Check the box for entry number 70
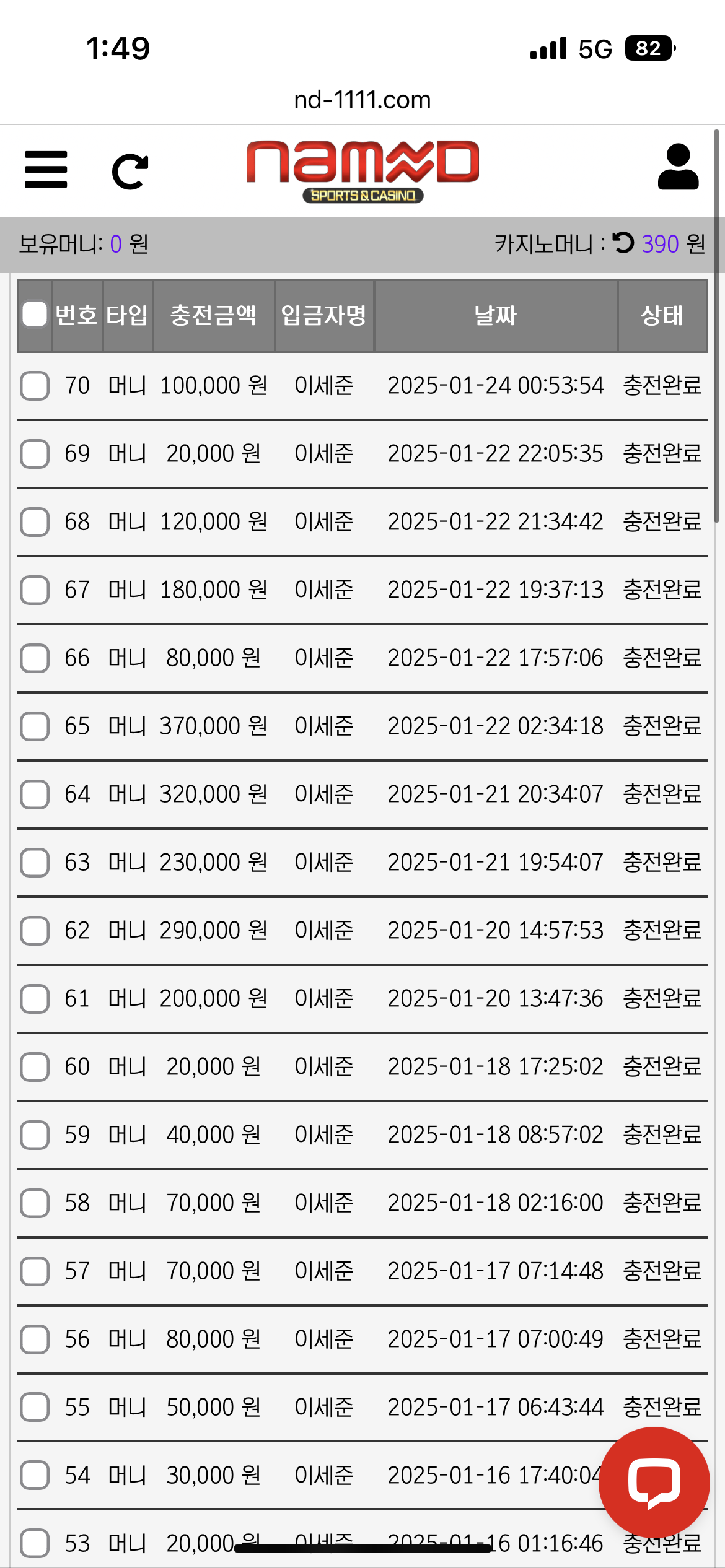Image resolution: width=725 pixels, height=1568 pixels. pyautogui.click(x=35, y=386)
